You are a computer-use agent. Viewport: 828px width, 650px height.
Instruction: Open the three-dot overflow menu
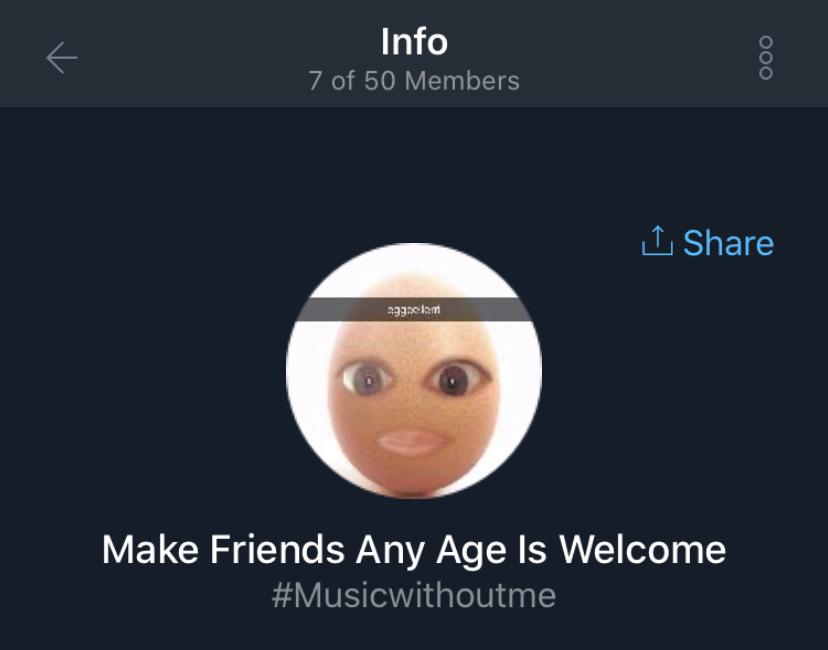click(x=766, y=58)
